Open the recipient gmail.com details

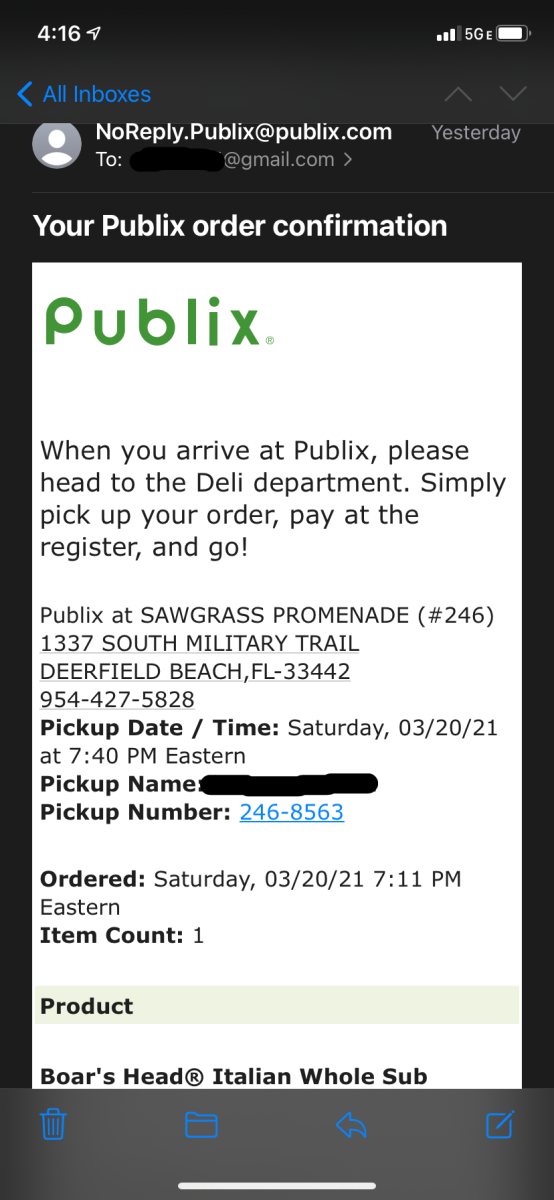click(241, 159)
